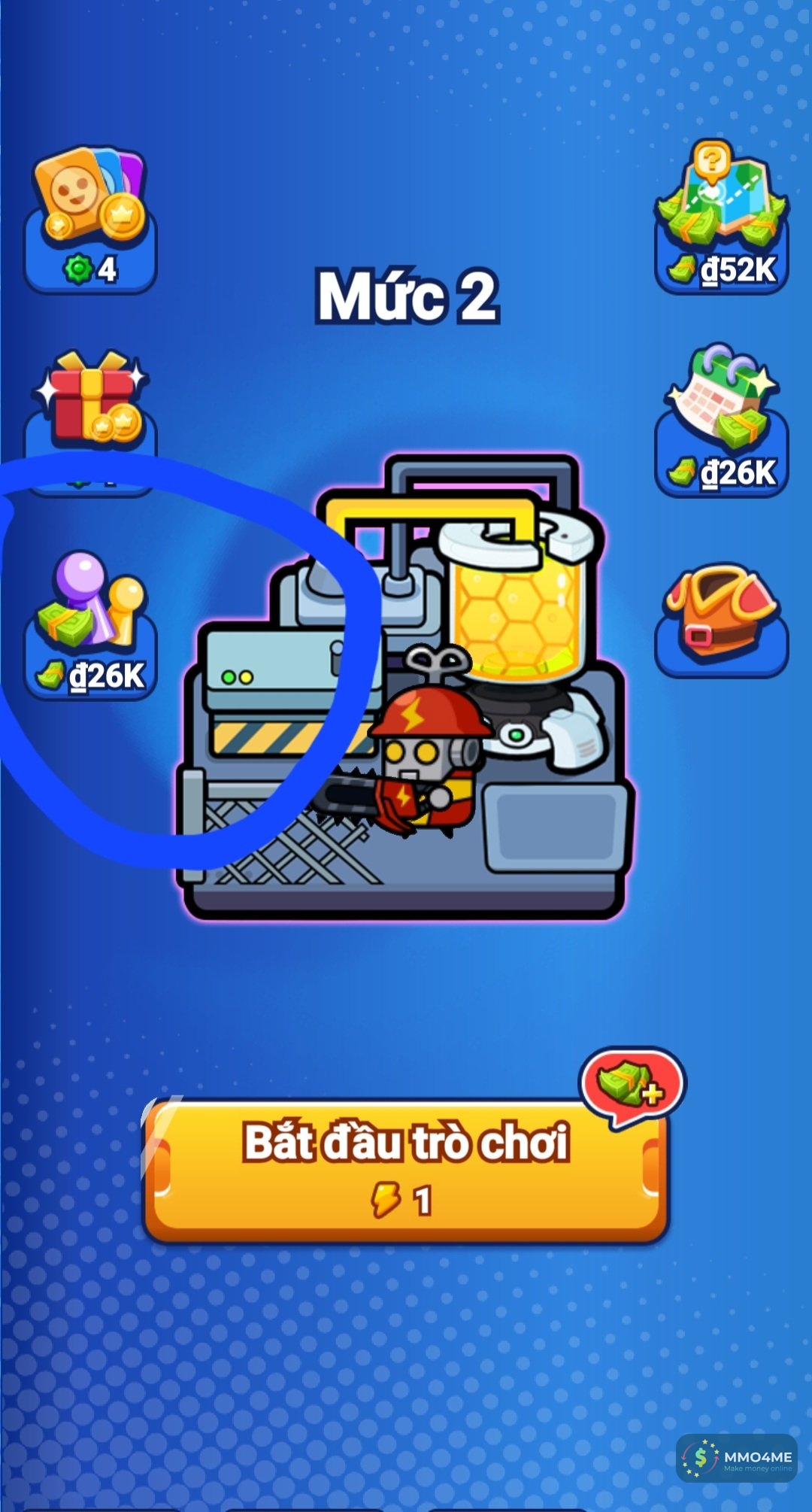Open the pawn pieces đ26K reward
The width and height of the screenshot is (812, 1512).
(x=92, y=624)
